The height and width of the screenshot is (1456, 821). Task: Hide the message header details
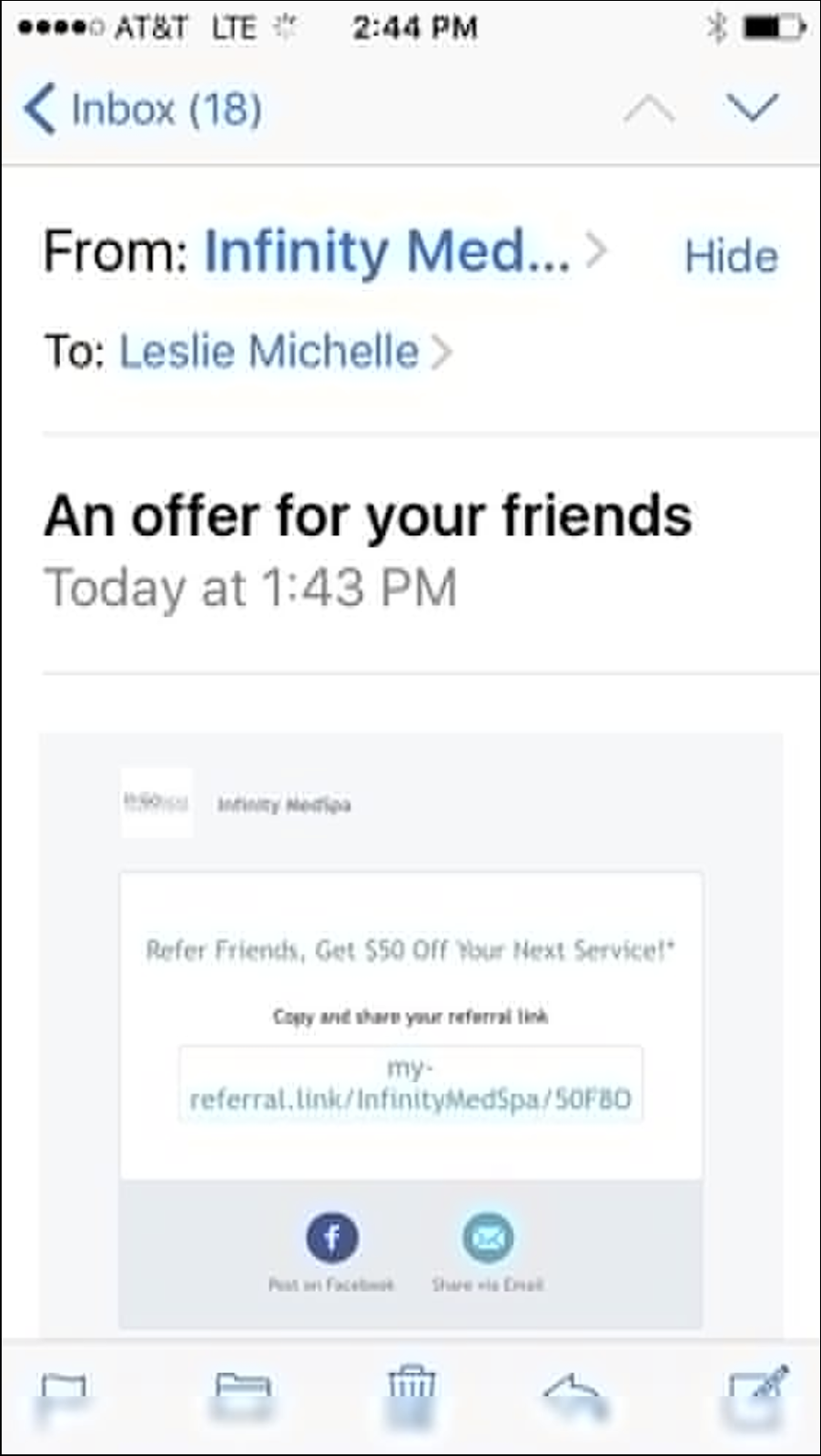tap(731, 256)
